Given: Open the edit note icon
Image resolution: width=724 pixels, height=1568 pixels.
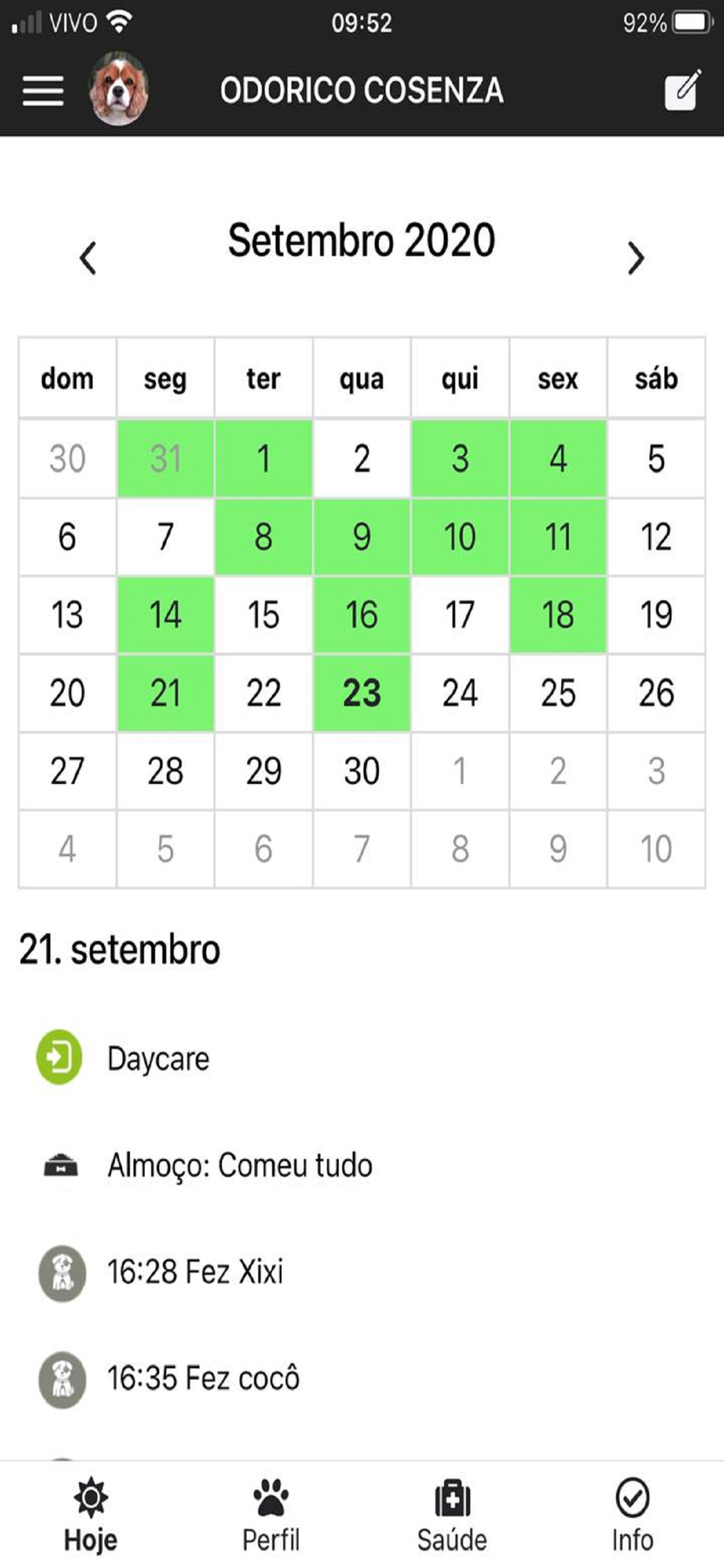Looking at the screenshot, I should tap(682, 90).
